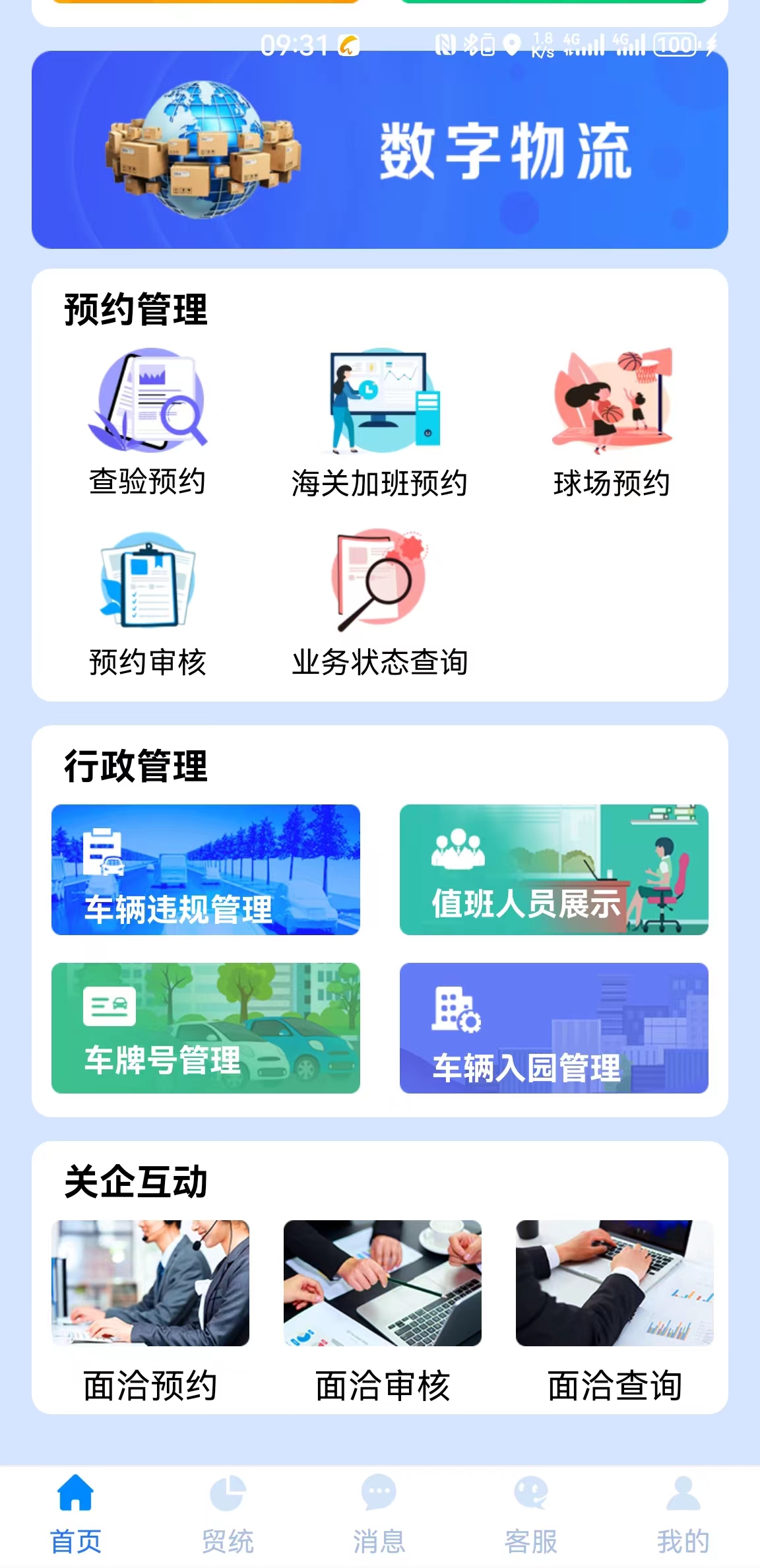Open 车牌号管理 card
760x1568 pixels.
pyautogui.click(x=206, y=1028)
